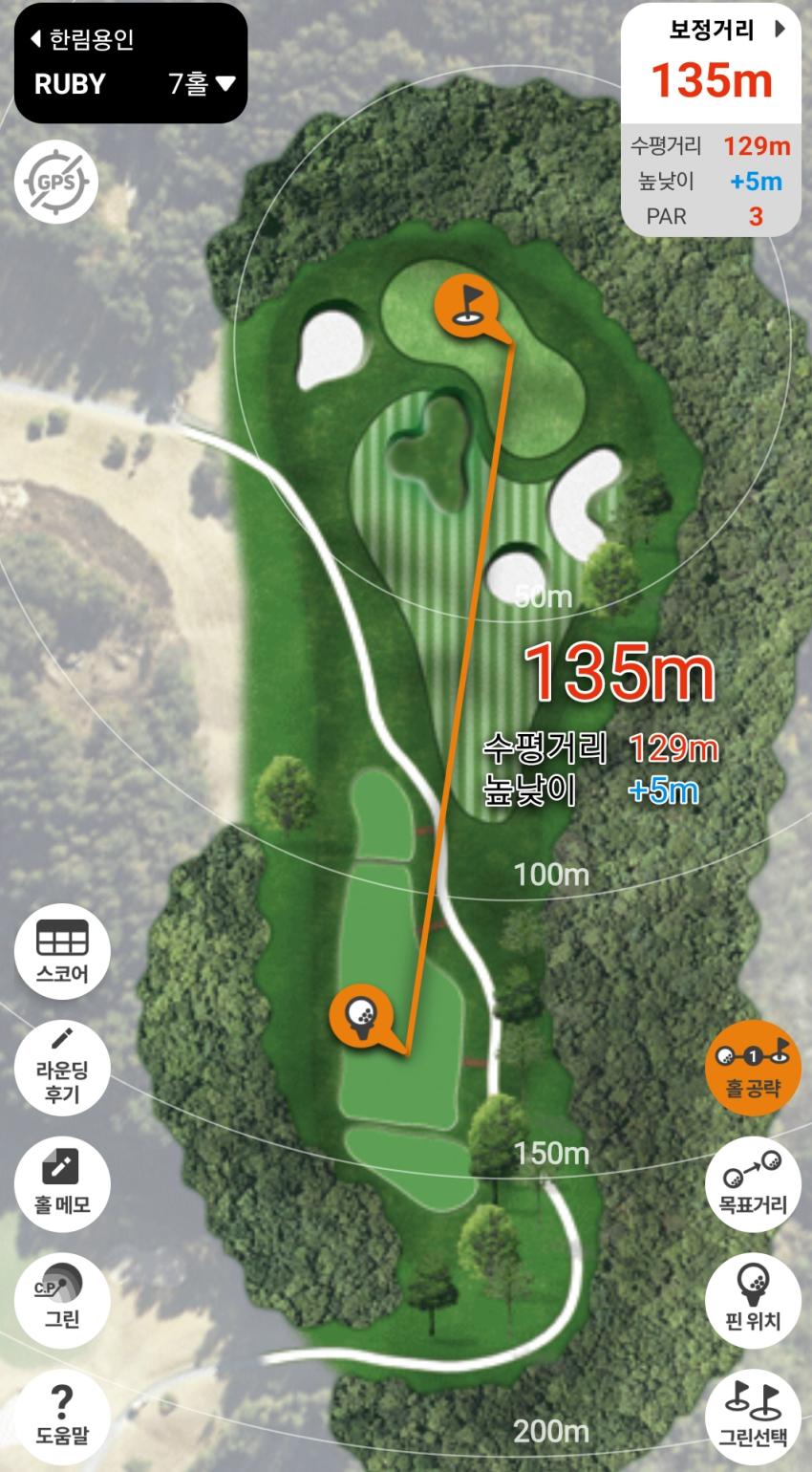This screenshot has height=1472, width=812.
Task: Open the 7홀 hole selector dropdown
Action: point(202,84)
